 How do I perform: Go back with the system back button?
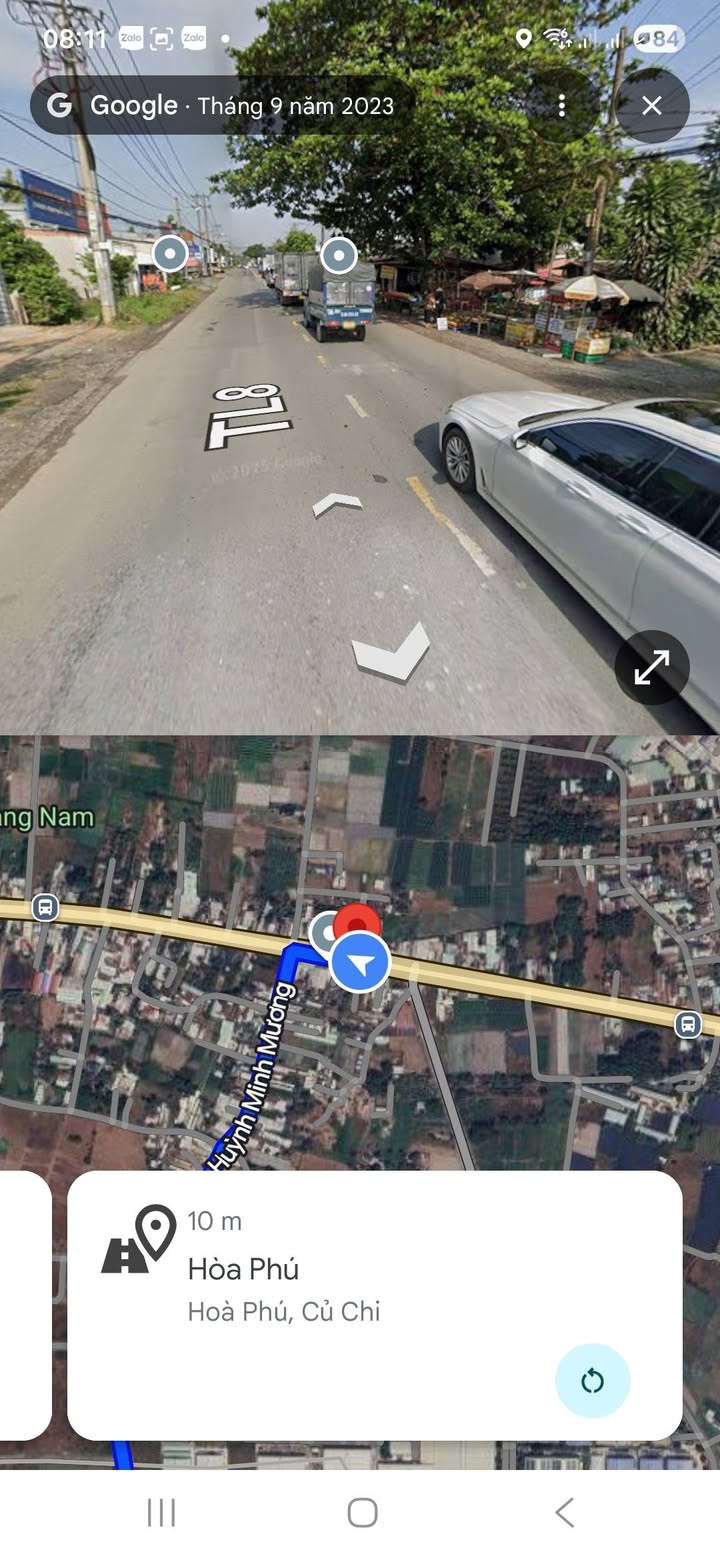pyautogui.click(x=564, y=1513)
